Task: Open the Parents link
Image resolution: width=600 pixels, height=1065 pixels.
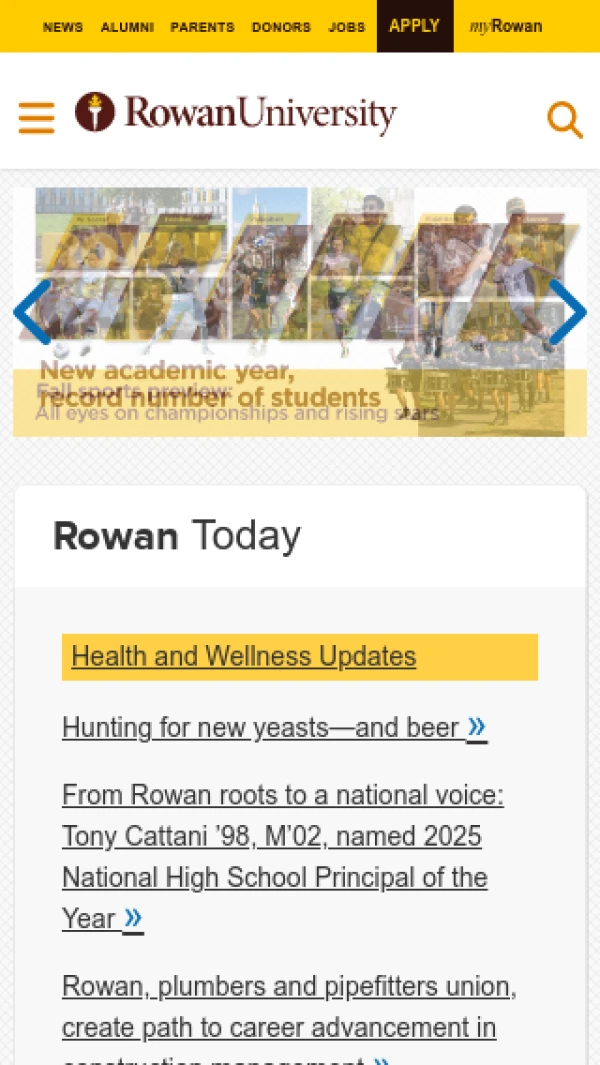Action: 202,27
